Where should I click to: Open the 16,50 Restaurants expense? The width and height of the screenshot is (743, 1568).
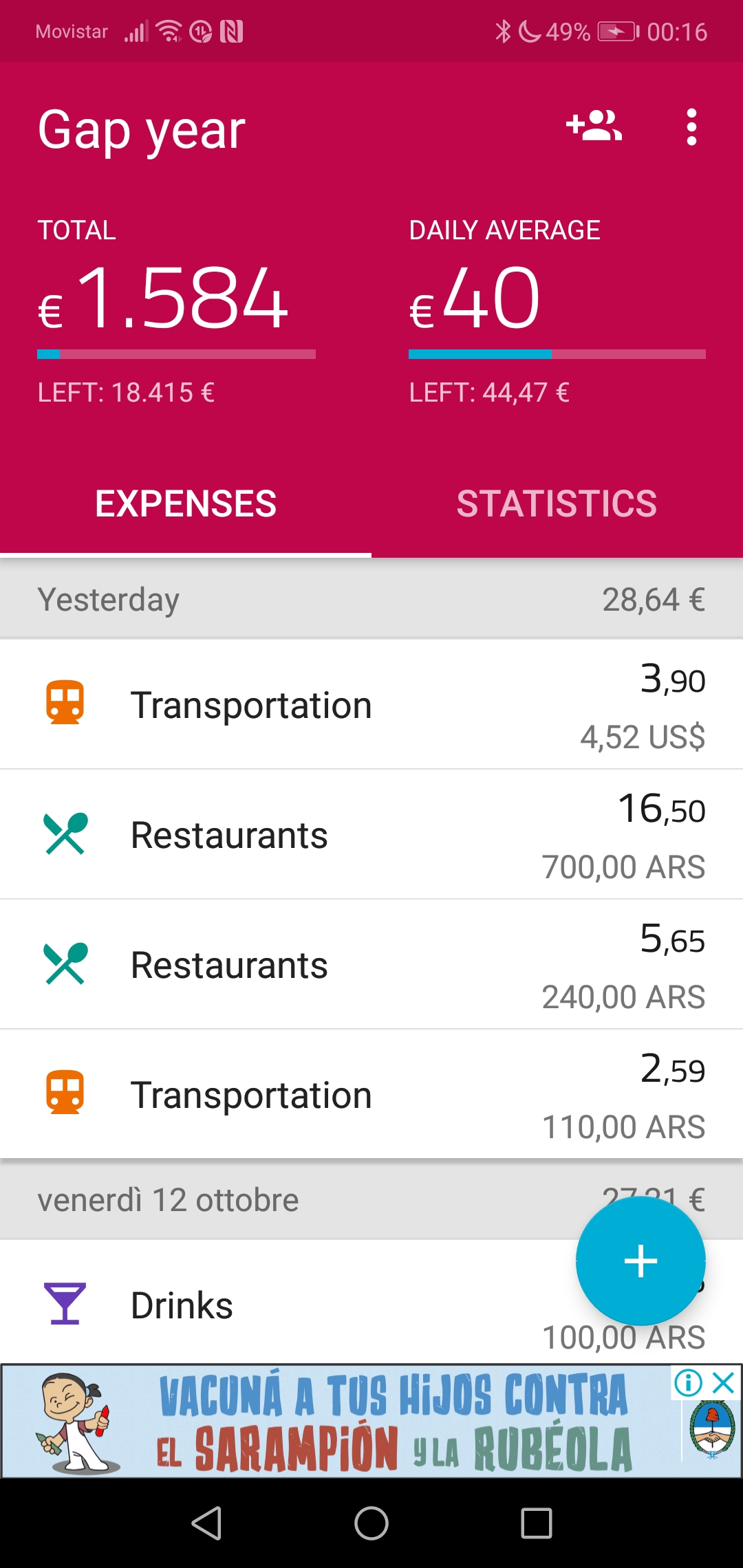(x=371, y=834)
